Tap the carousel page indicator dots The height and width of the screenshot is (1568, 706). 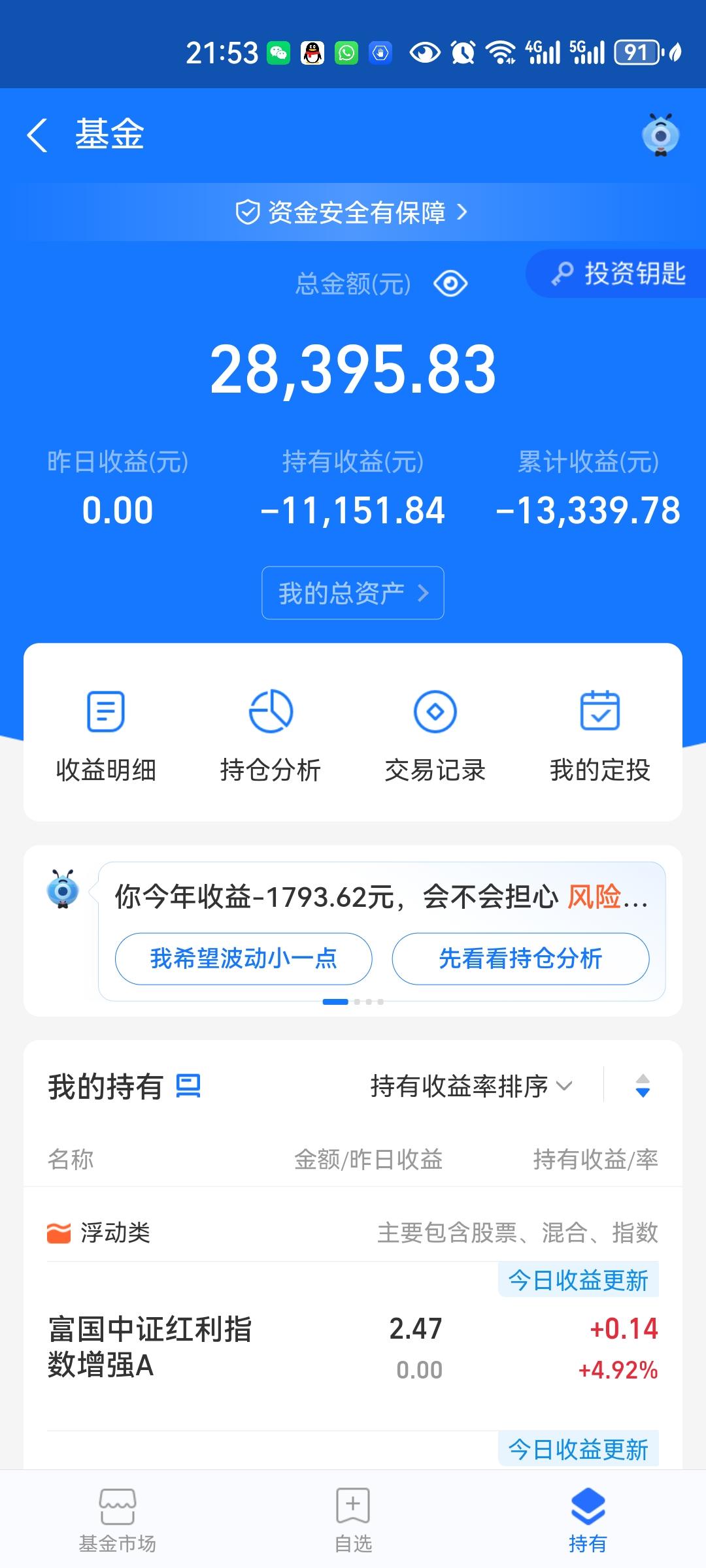[x=353, y=1001]
